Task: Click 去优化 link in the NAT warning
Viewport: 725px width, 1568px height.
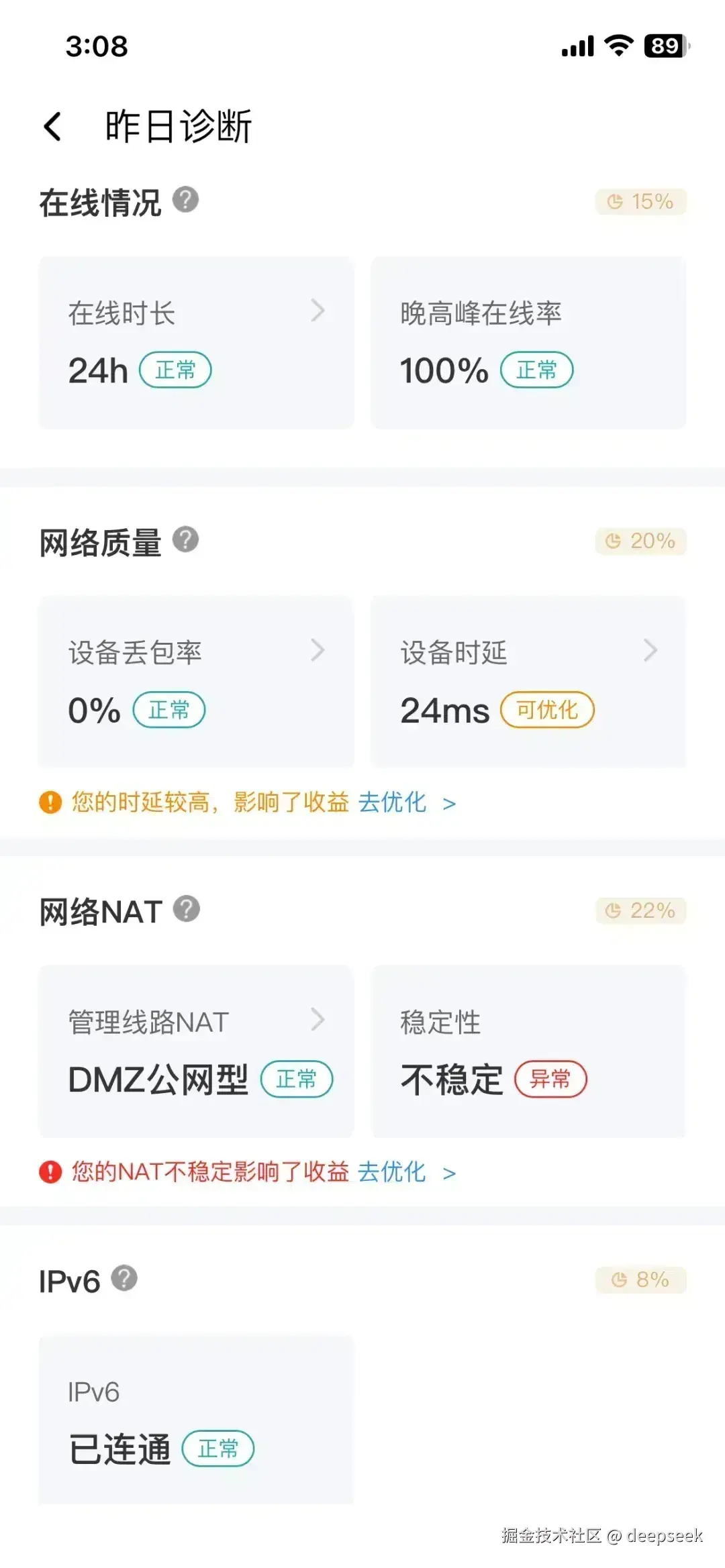Action: (393, 1171)
